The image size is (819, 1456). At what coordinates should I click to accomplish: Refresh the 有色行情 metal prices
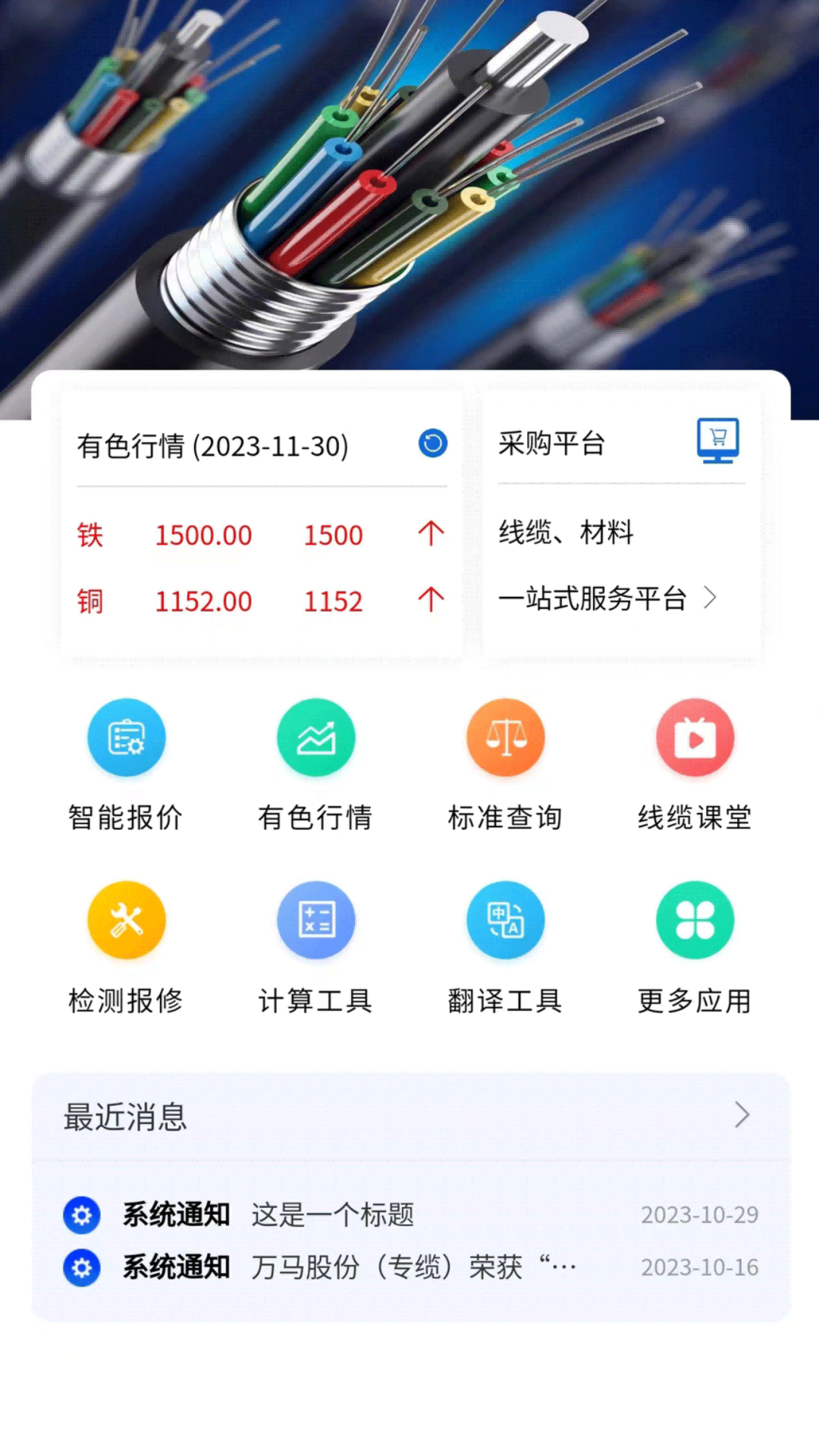(x=433, y=444)
